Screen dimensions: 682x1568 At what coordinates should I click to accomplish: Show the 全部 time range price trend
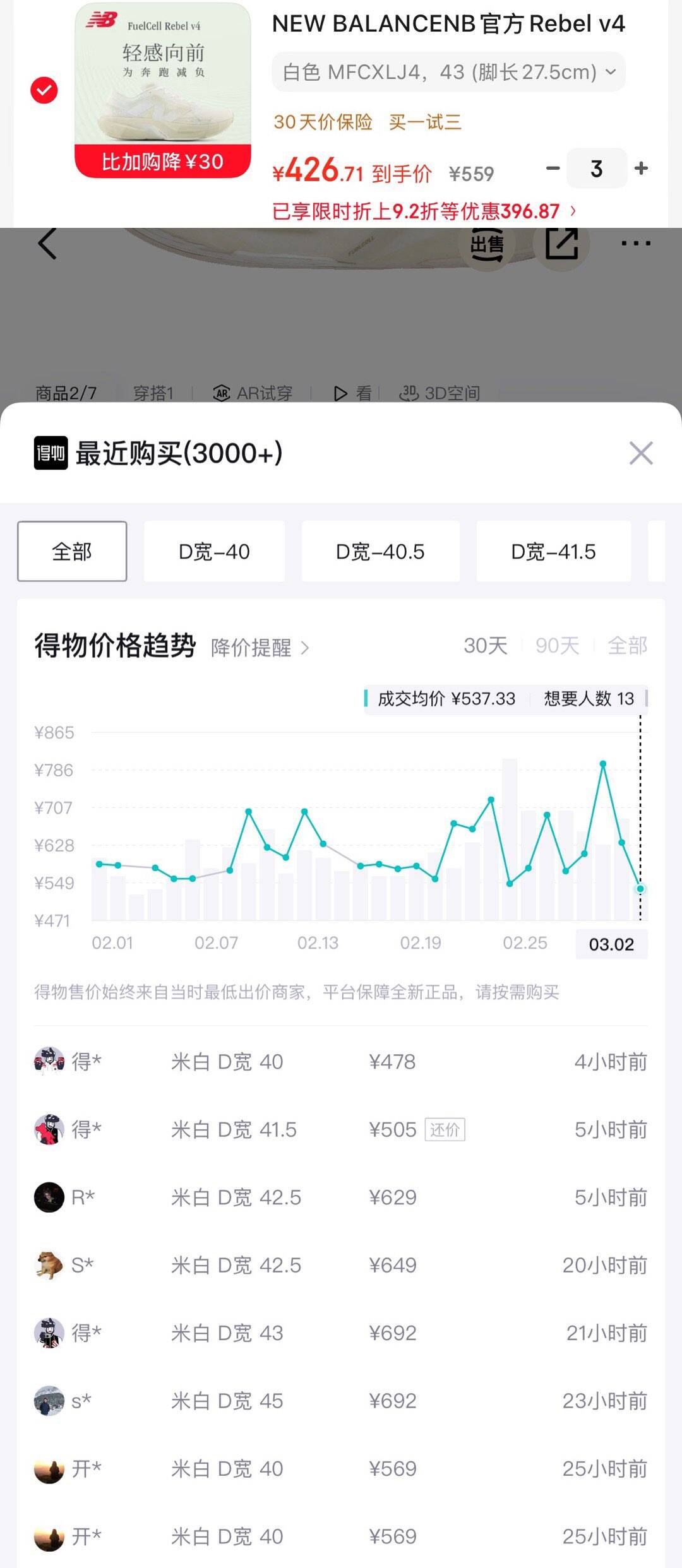pos(627,646)
